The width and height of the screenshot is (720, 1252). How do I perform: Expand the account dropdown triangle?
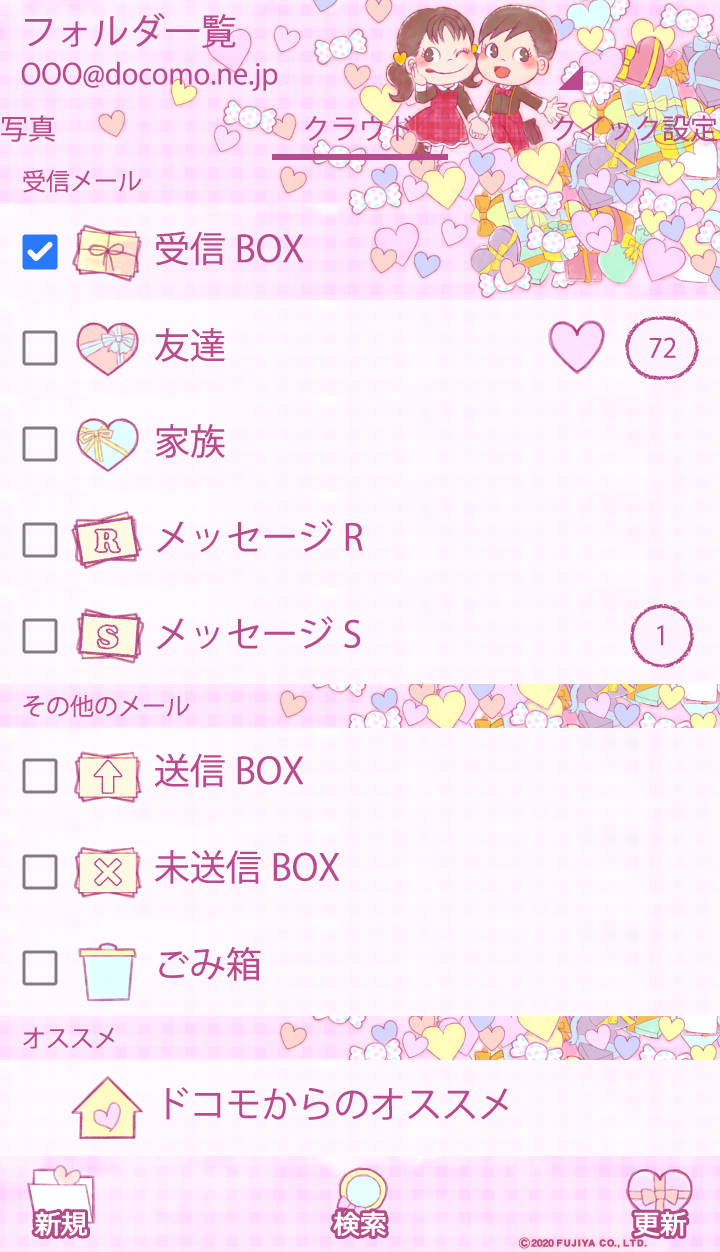pos(572,78)
